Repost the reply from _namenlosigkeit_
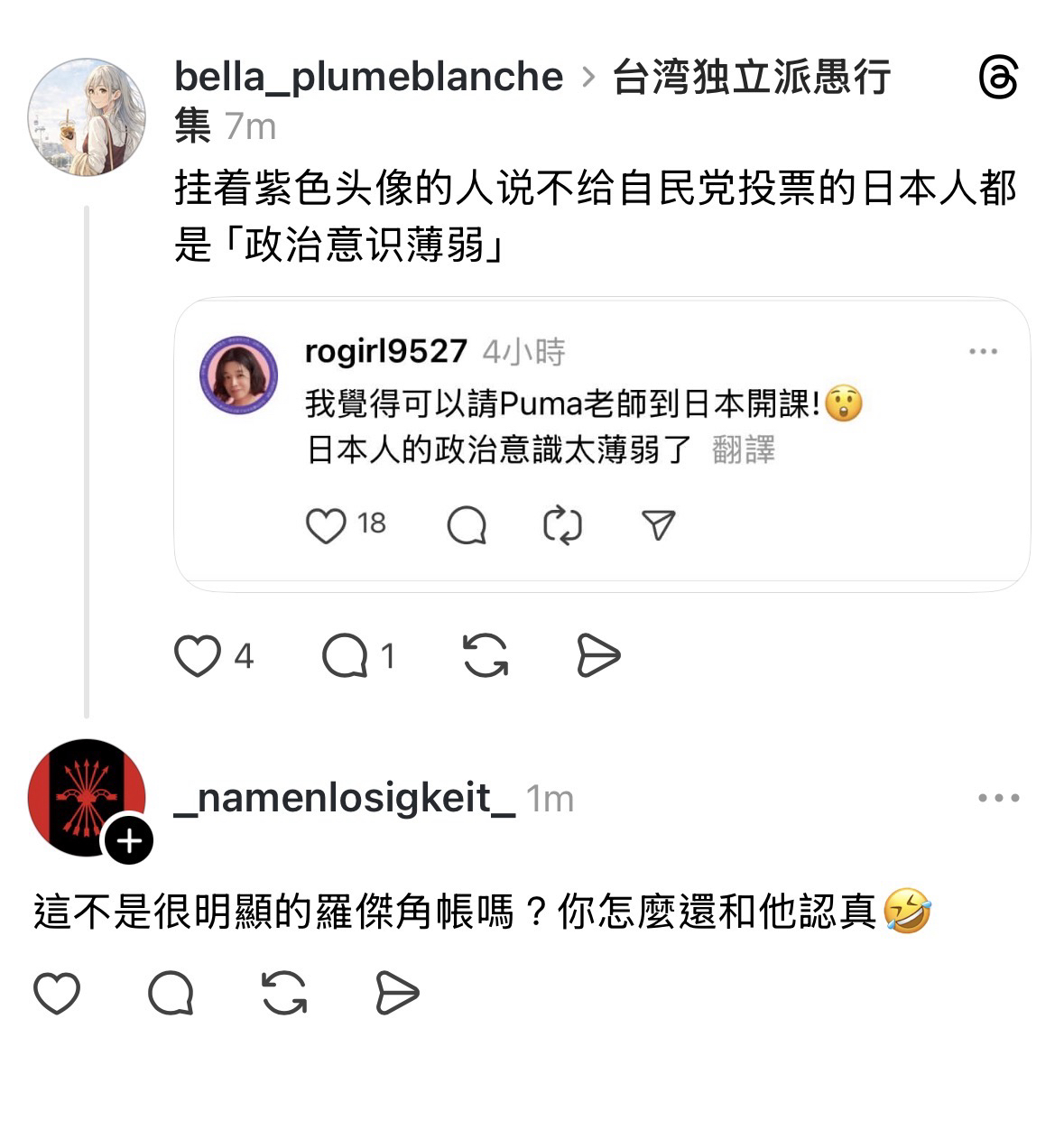 pos(284,995)
